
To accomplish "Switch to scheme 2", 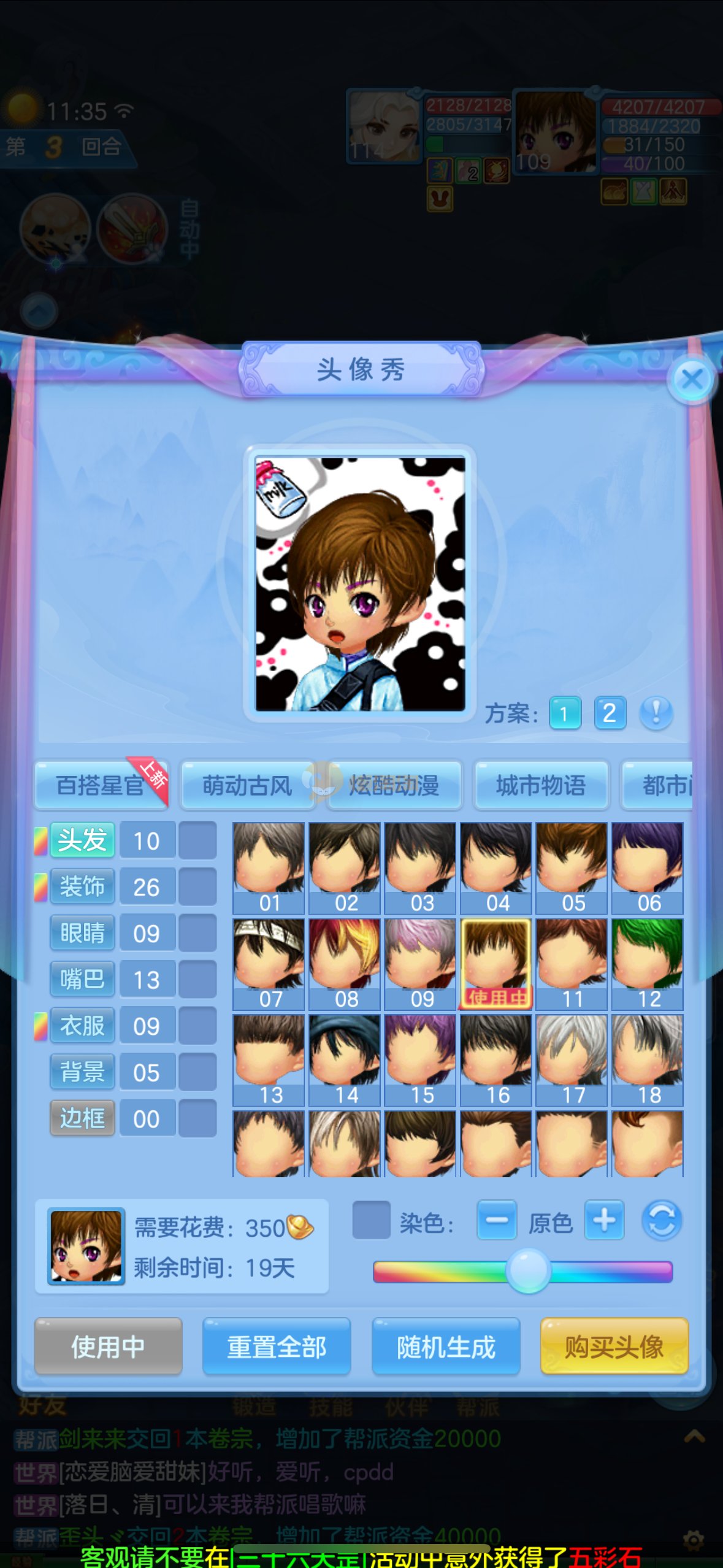I will click(x=609, y=713).
